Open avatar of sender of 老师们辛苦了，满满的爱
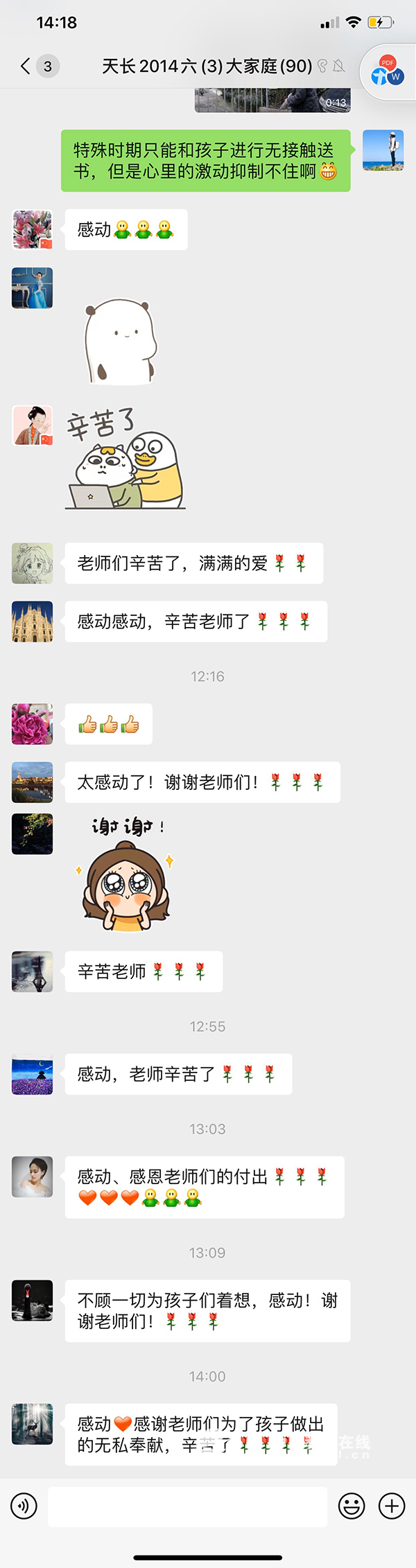 click(33, 563)
